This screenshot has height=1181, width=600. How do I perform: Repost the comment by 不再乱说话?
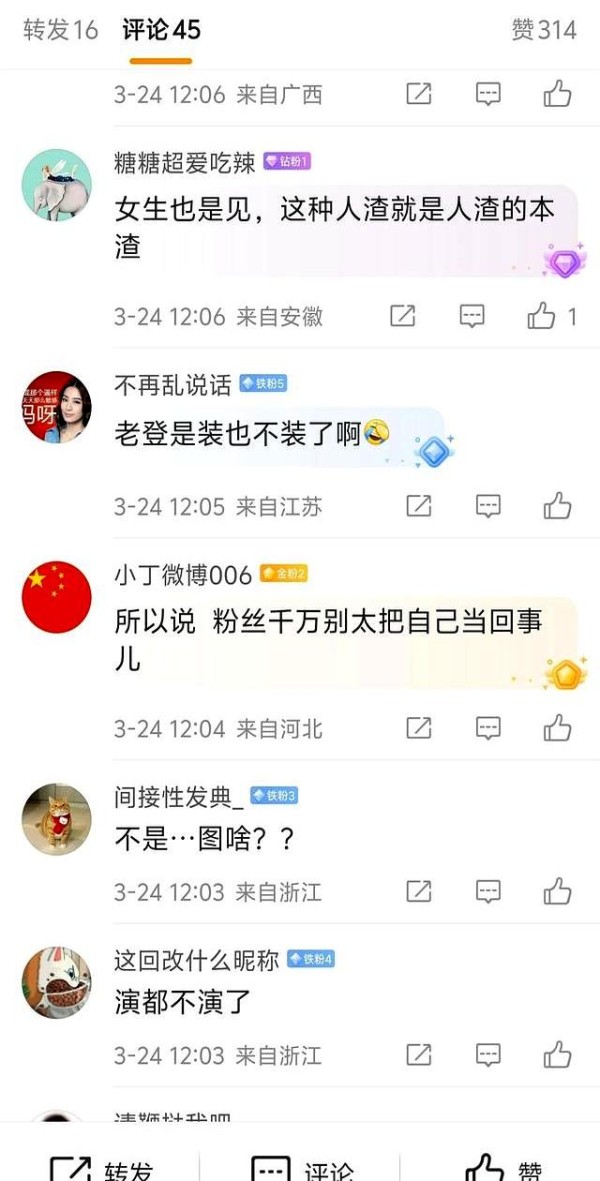[419, 505]
